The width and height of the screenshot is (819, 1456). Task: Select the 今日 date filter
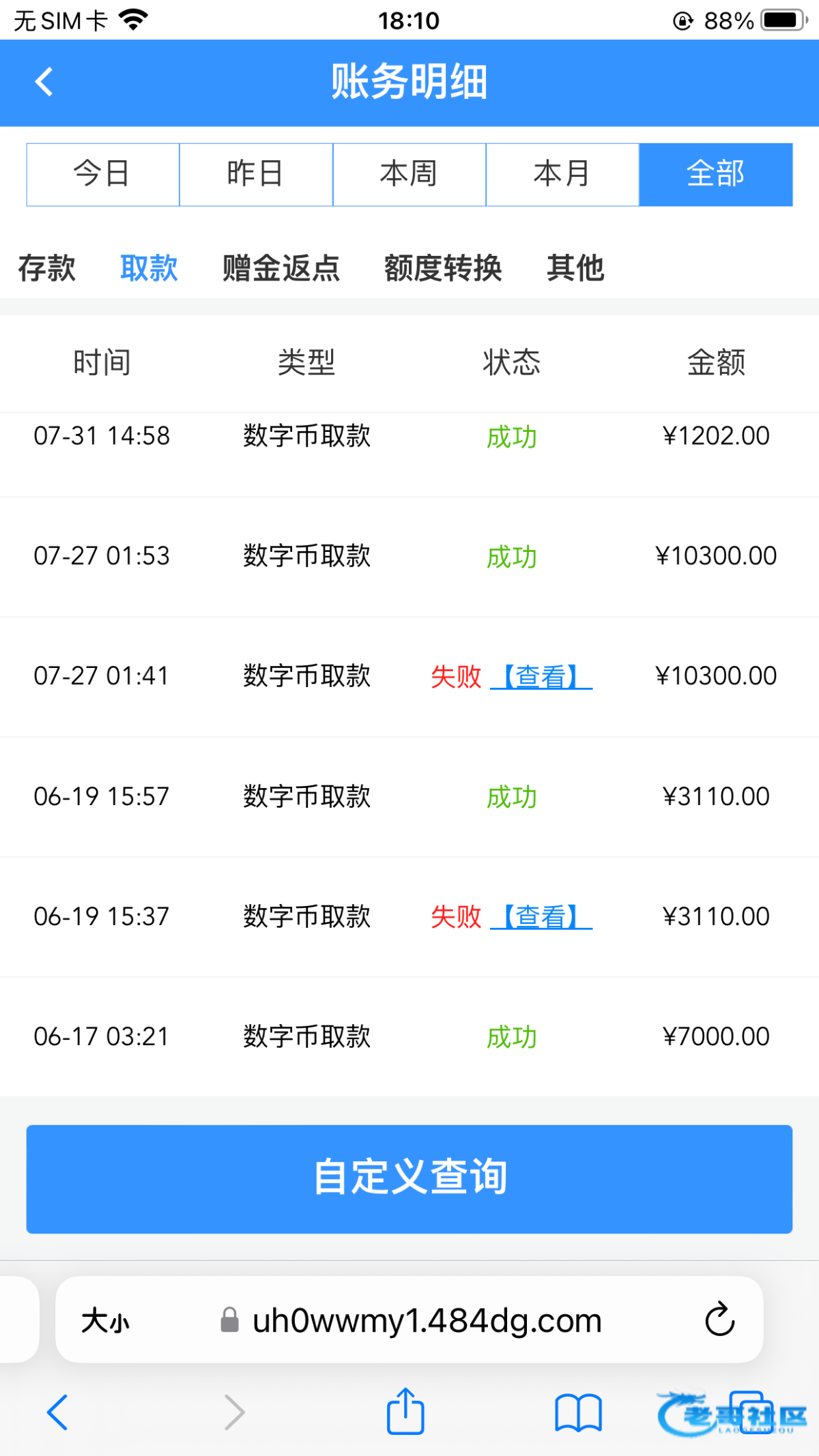point(102,174)
